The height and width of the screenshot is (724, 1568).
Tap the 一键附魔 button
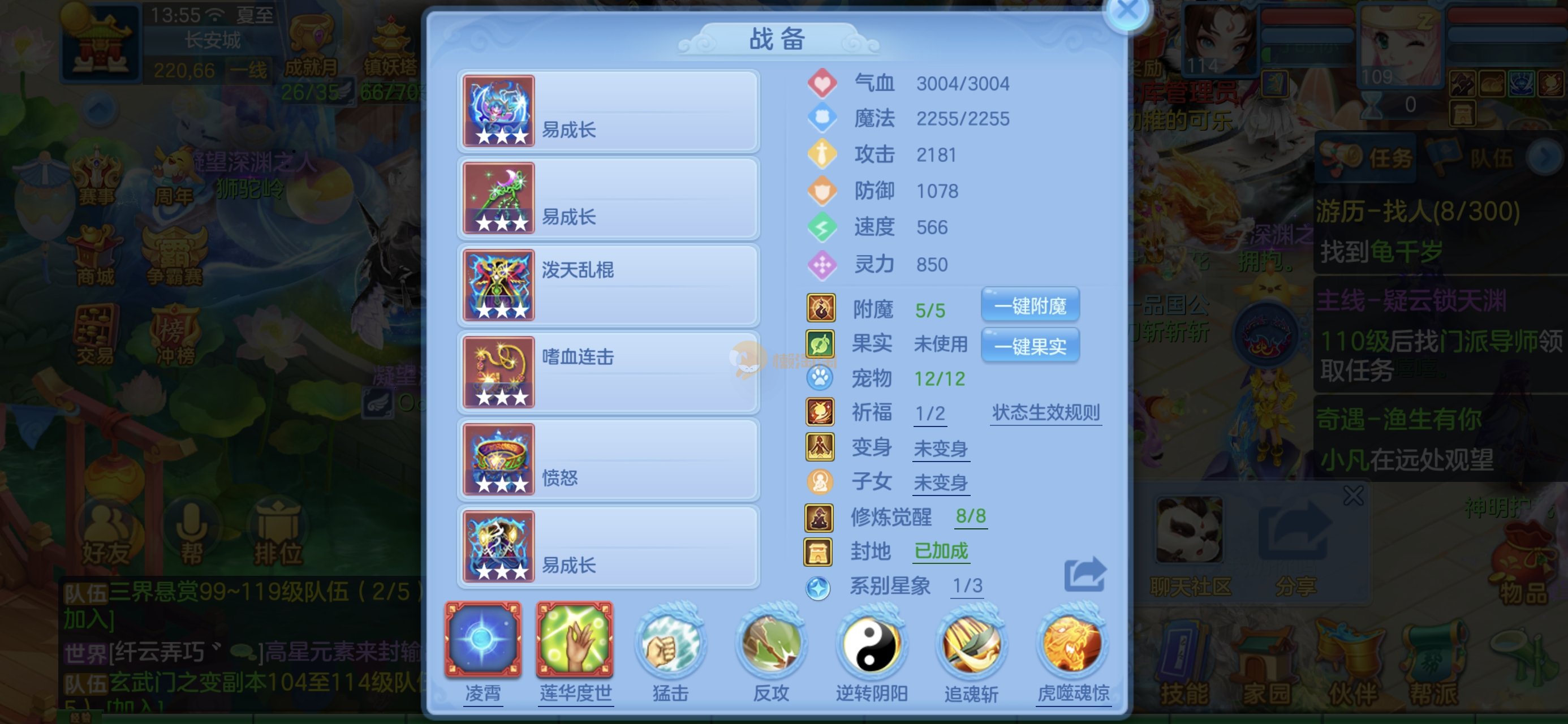click(1030, 305)
